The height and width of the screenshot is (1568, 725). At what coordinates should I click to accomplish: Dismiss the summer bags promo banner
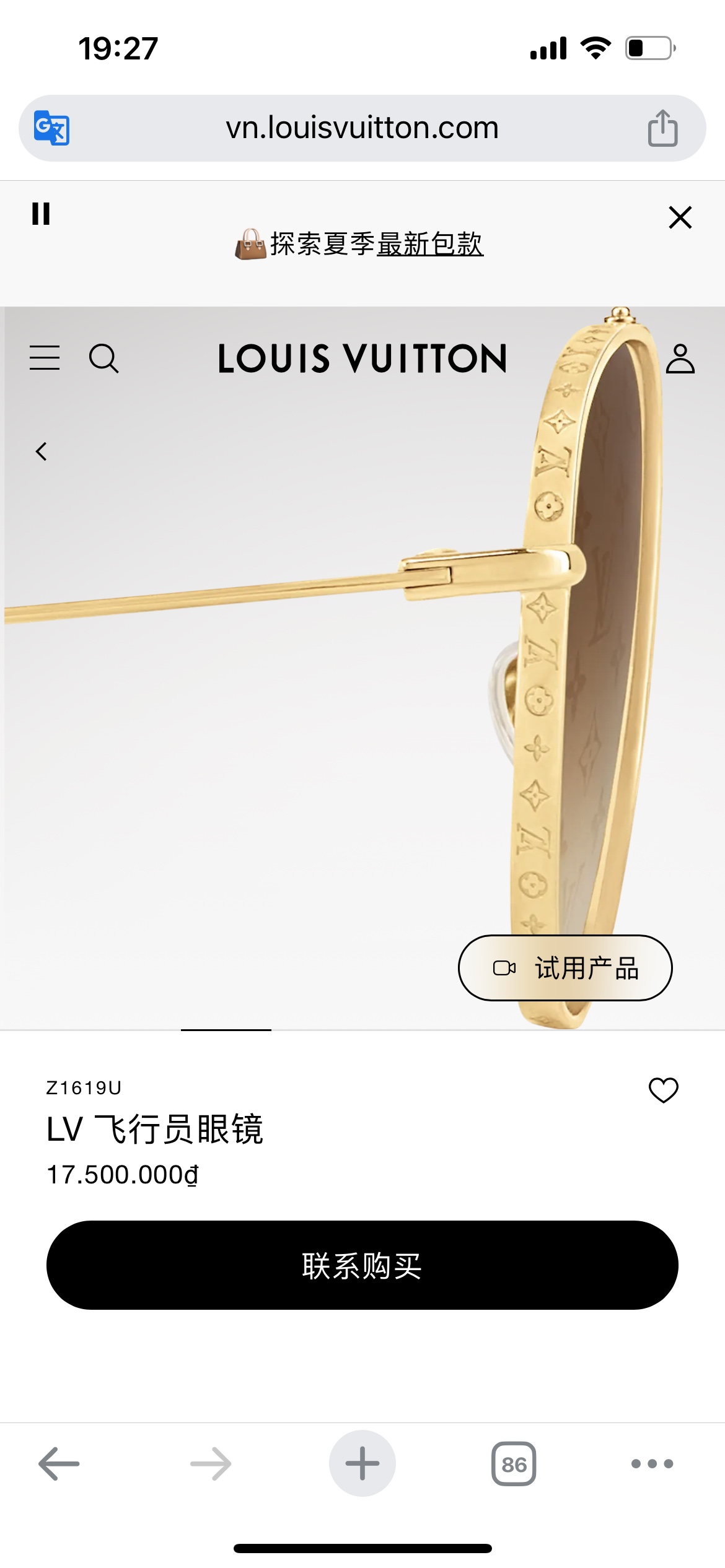pos(680,217)
